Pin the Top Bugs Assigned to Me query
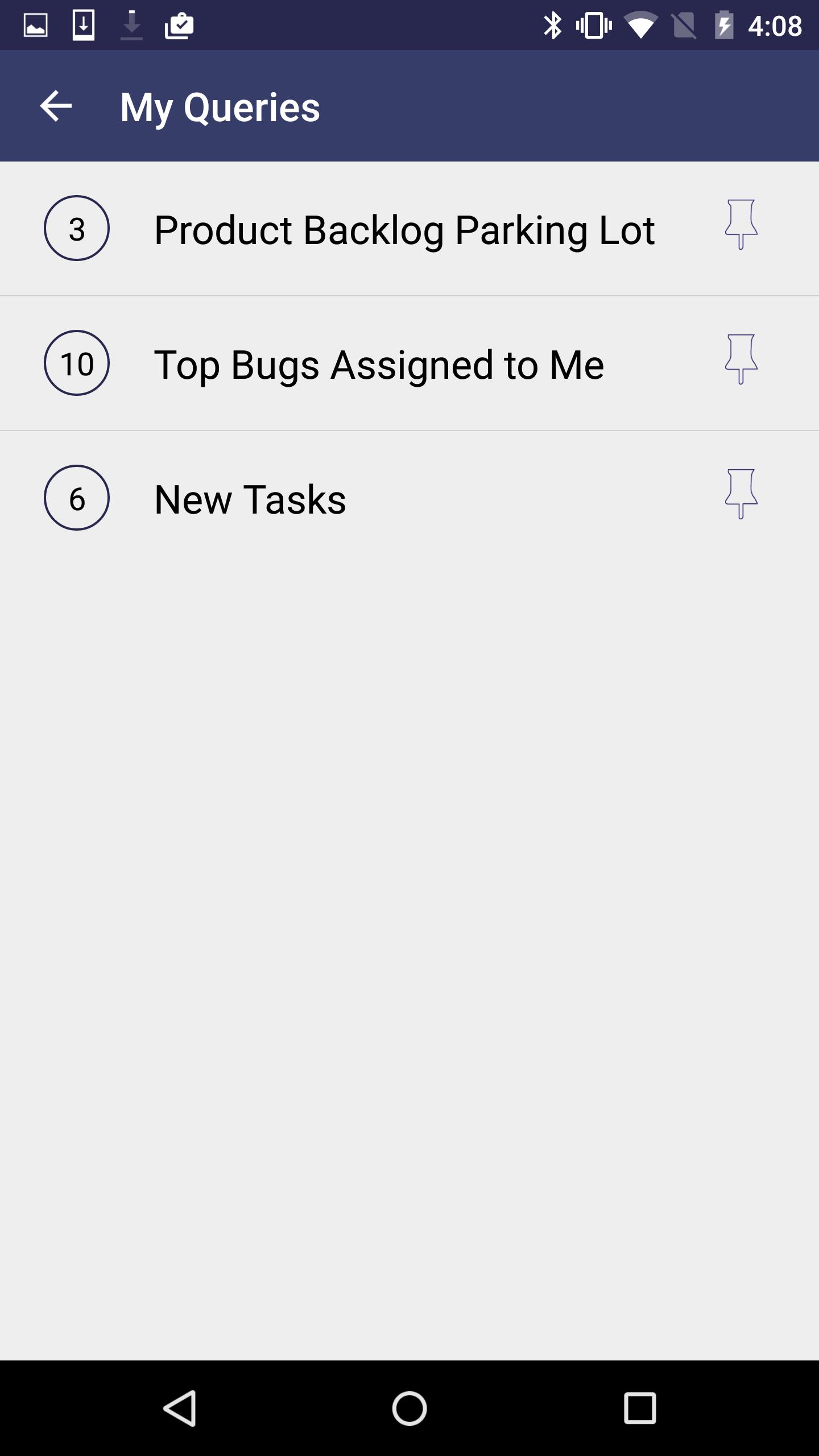This screenshot has height=1456, width=819. click(x=741, y=359)
